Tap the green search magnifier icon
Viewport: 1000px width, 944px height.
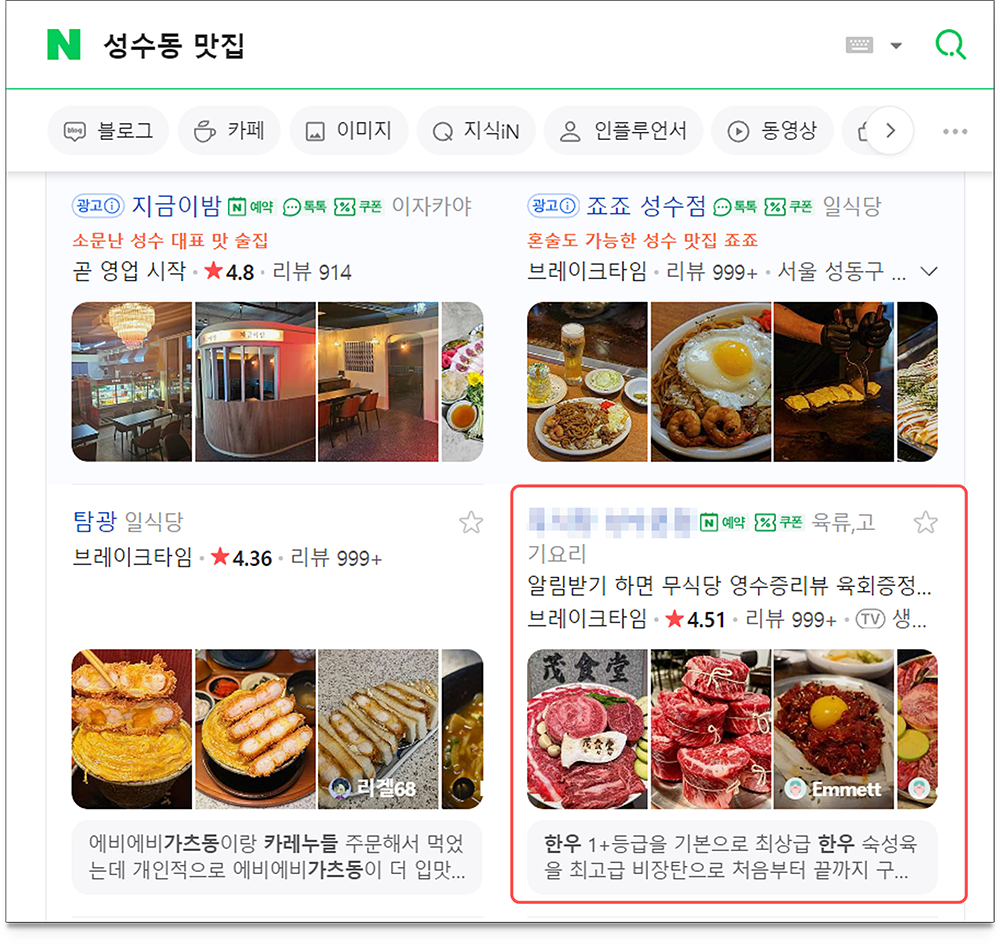949,45
